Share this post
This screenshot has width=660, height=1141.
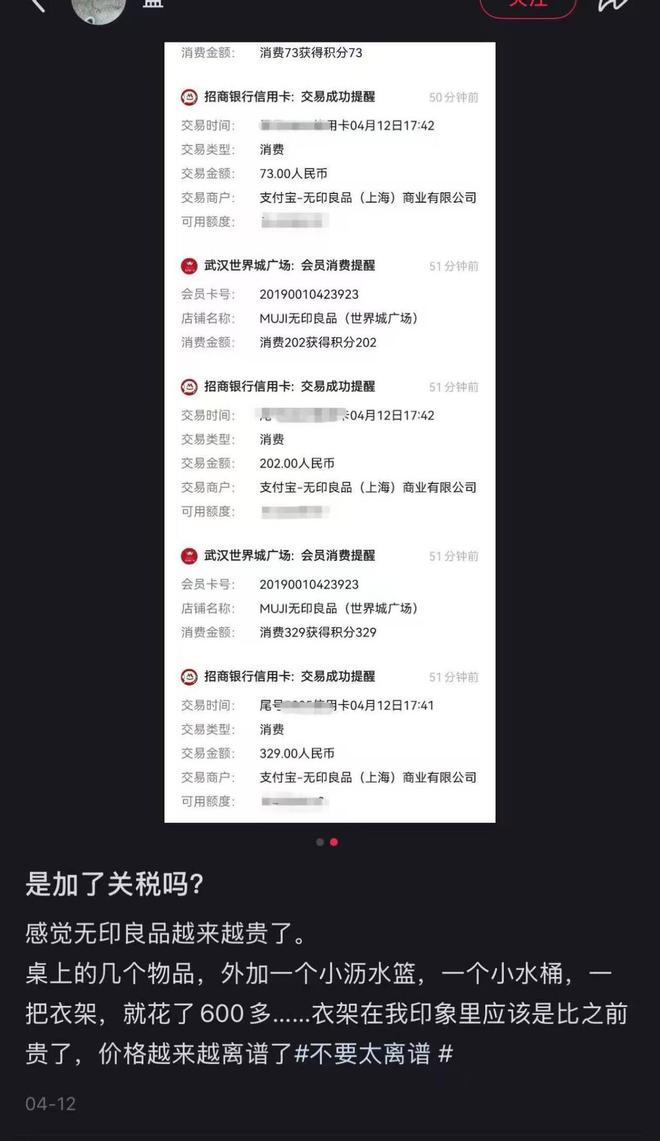(613, 4)
